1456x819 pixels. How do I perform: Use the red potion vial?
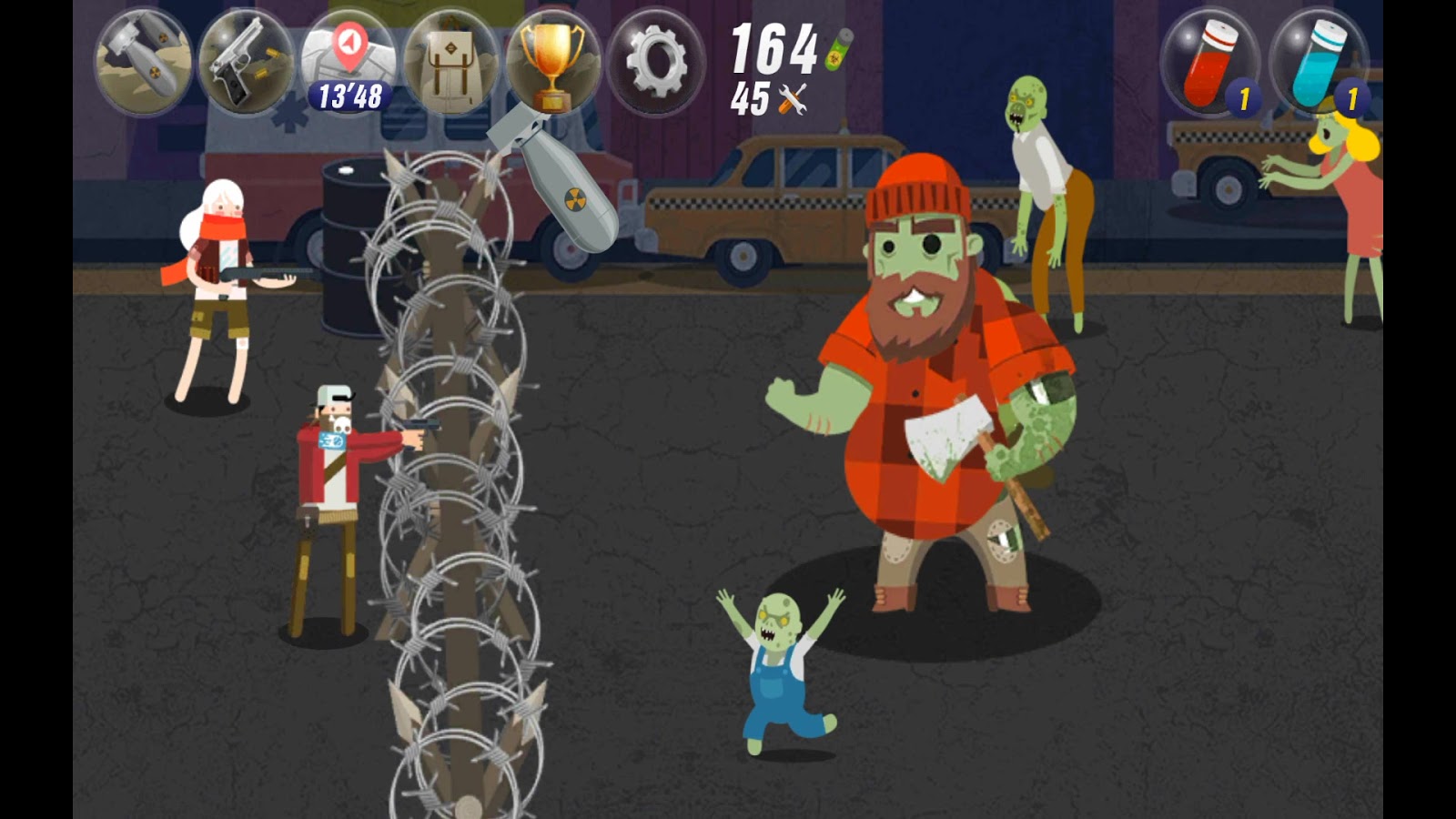[x=1210, y=64]
